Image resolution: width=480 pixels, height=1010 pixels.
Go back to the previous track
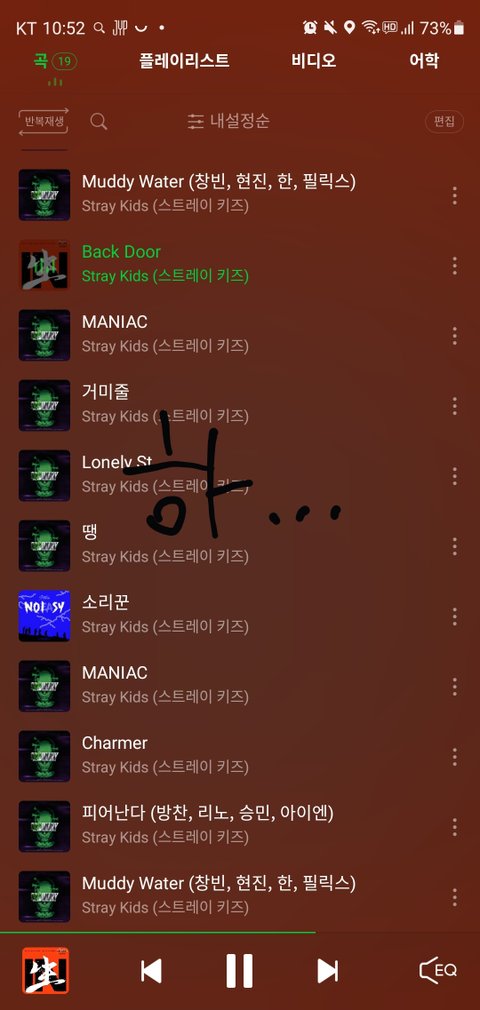point(151,970)
